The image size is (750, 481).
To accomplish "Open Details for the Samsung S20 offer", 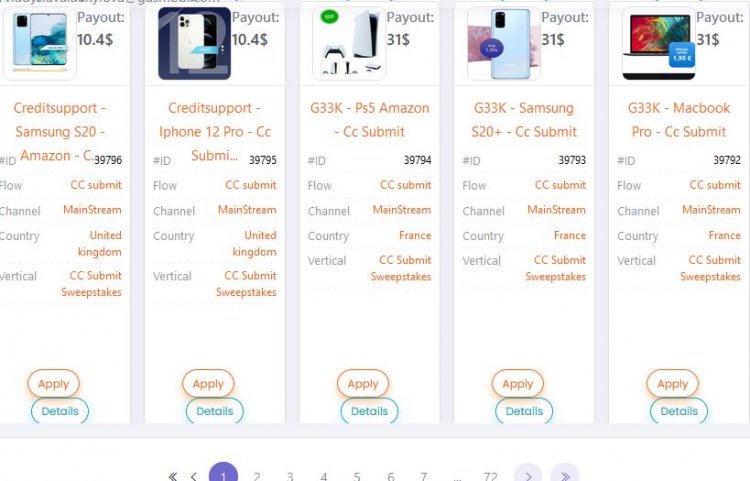I will click(x=60, y=410).
